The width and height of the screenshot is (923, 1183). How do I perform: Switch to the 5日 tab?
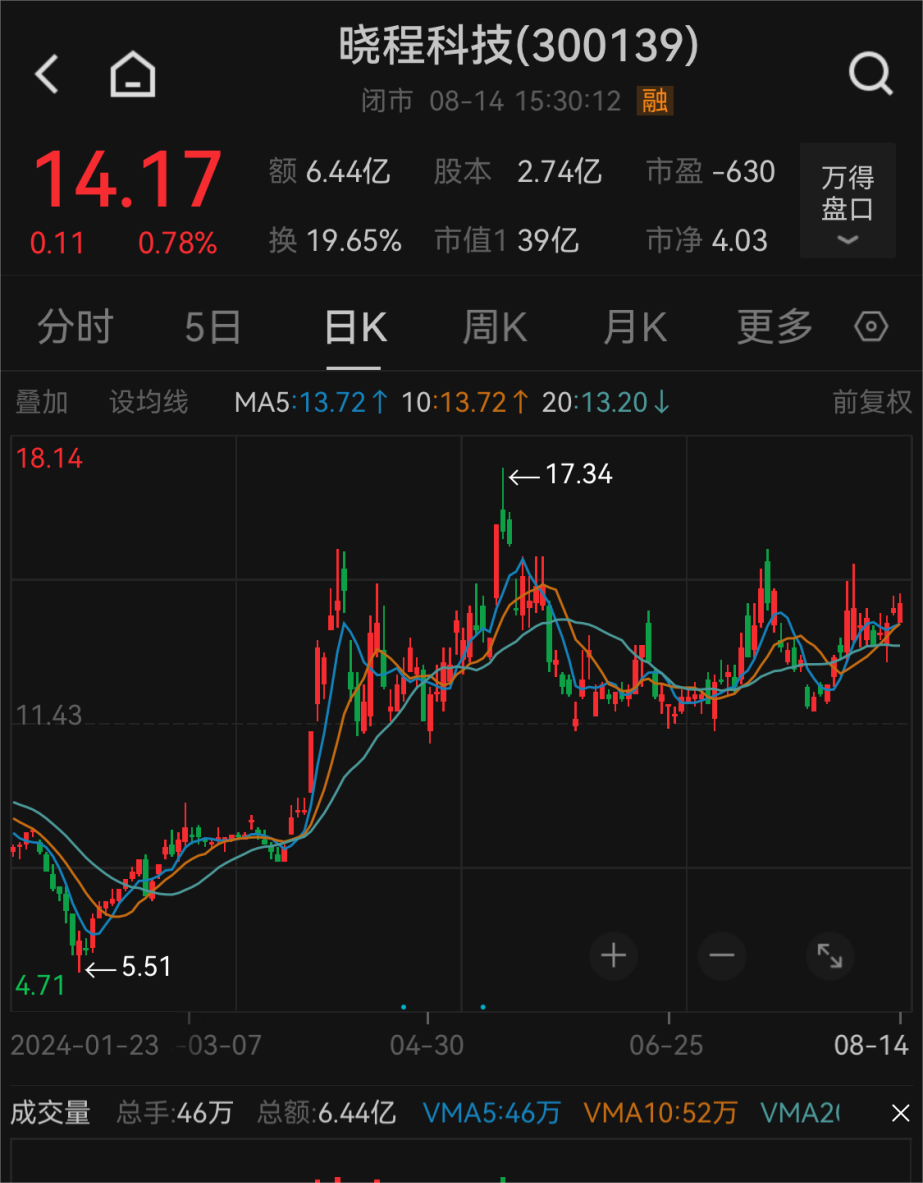point(213,327)
